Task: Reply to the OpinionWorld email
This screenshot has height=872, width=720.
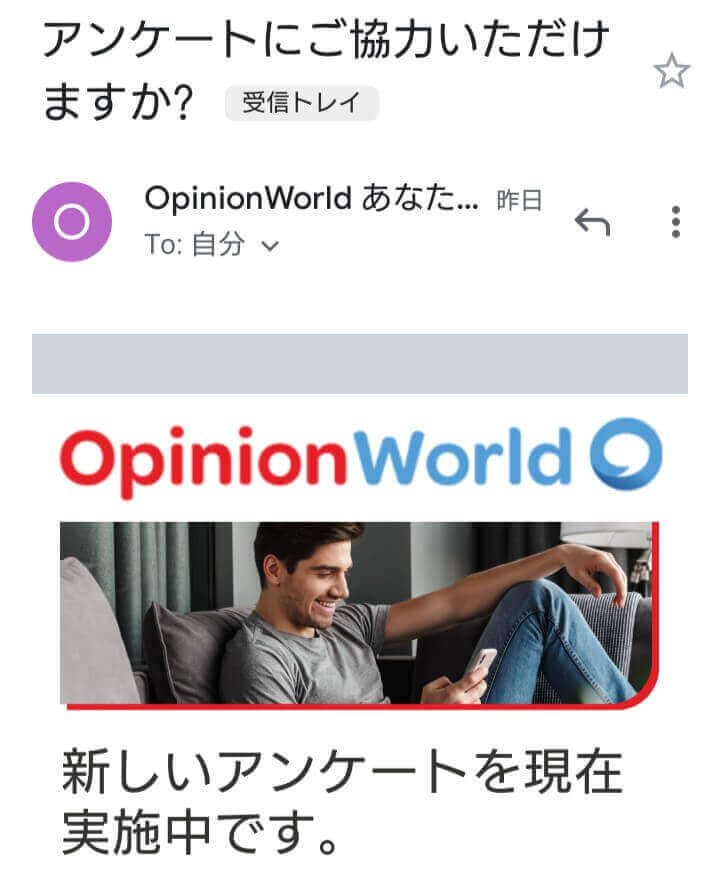Action: click(x=592, y=222)
